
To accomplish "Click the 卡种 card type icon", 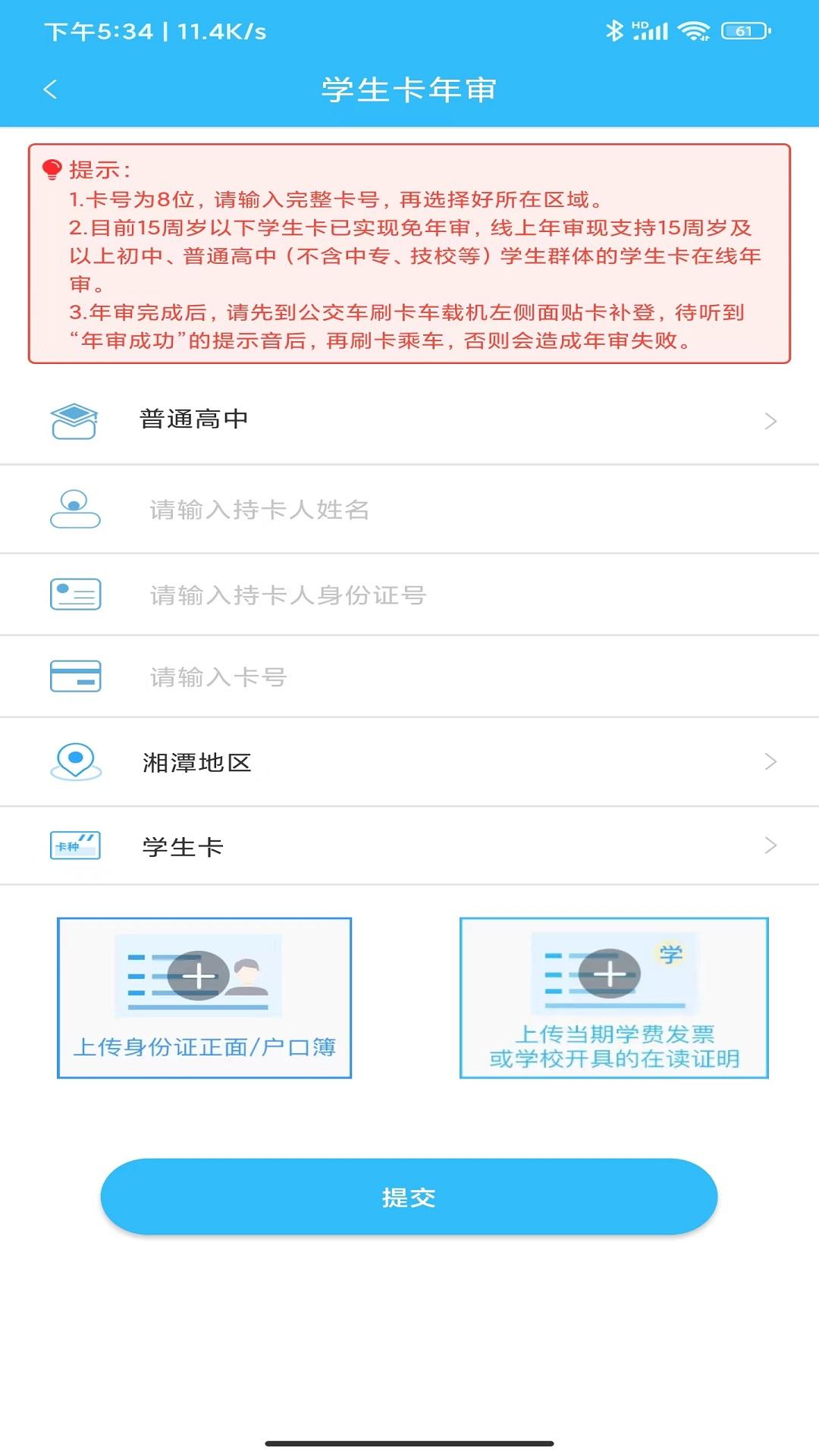I will coord(74,844).
